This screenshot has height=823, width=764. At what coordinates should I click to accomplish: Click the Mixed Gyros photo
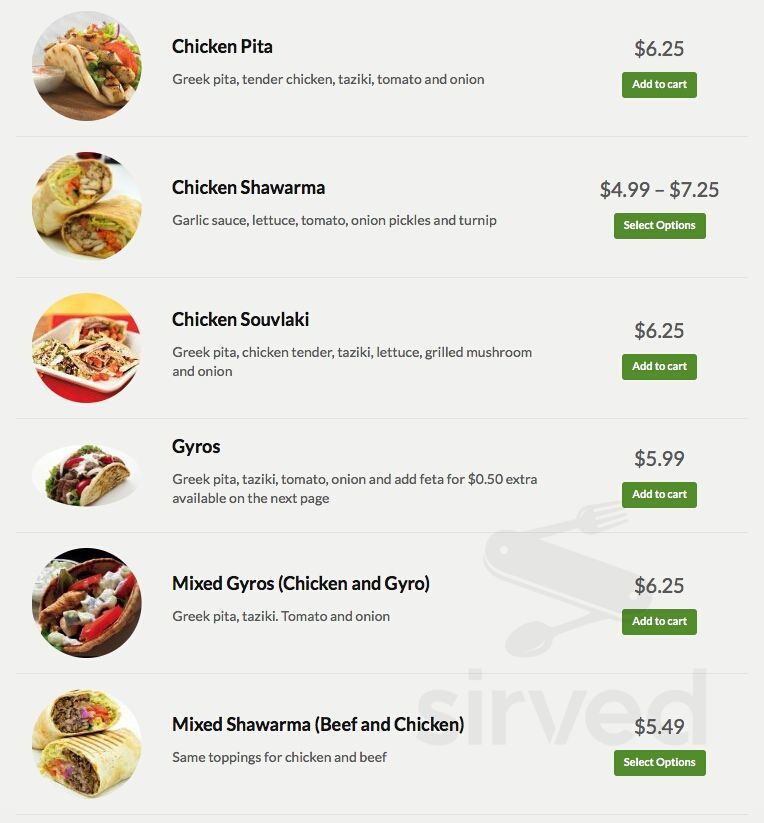tap(87, 603)
